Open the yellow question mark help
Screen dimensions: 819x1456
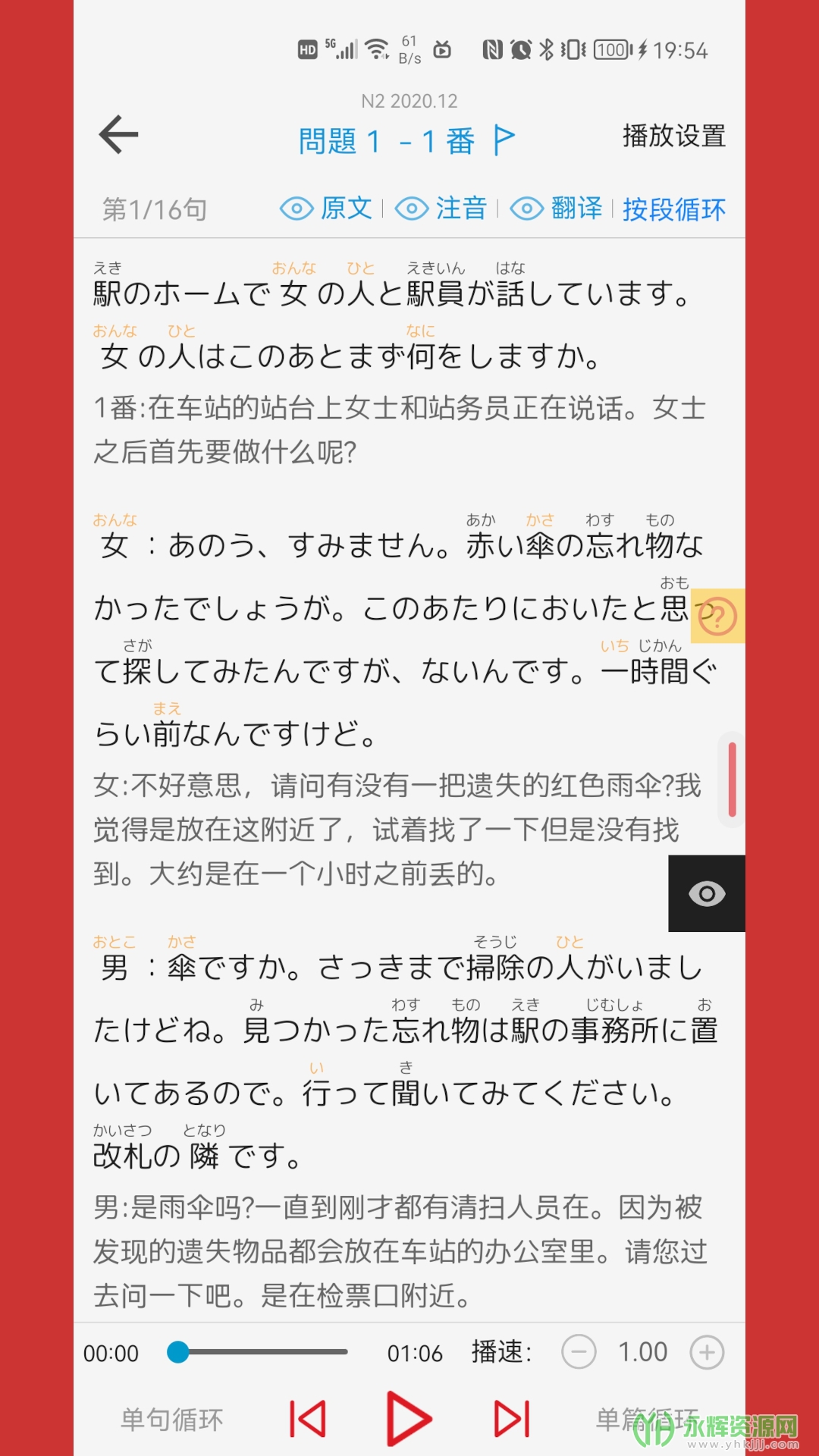pos(717,616)
